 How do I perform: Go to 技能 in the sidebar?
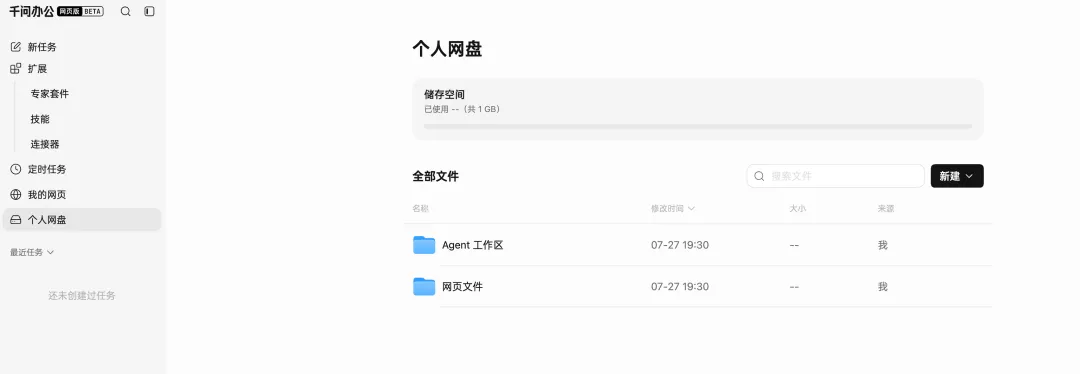click(x=40, y=119)
